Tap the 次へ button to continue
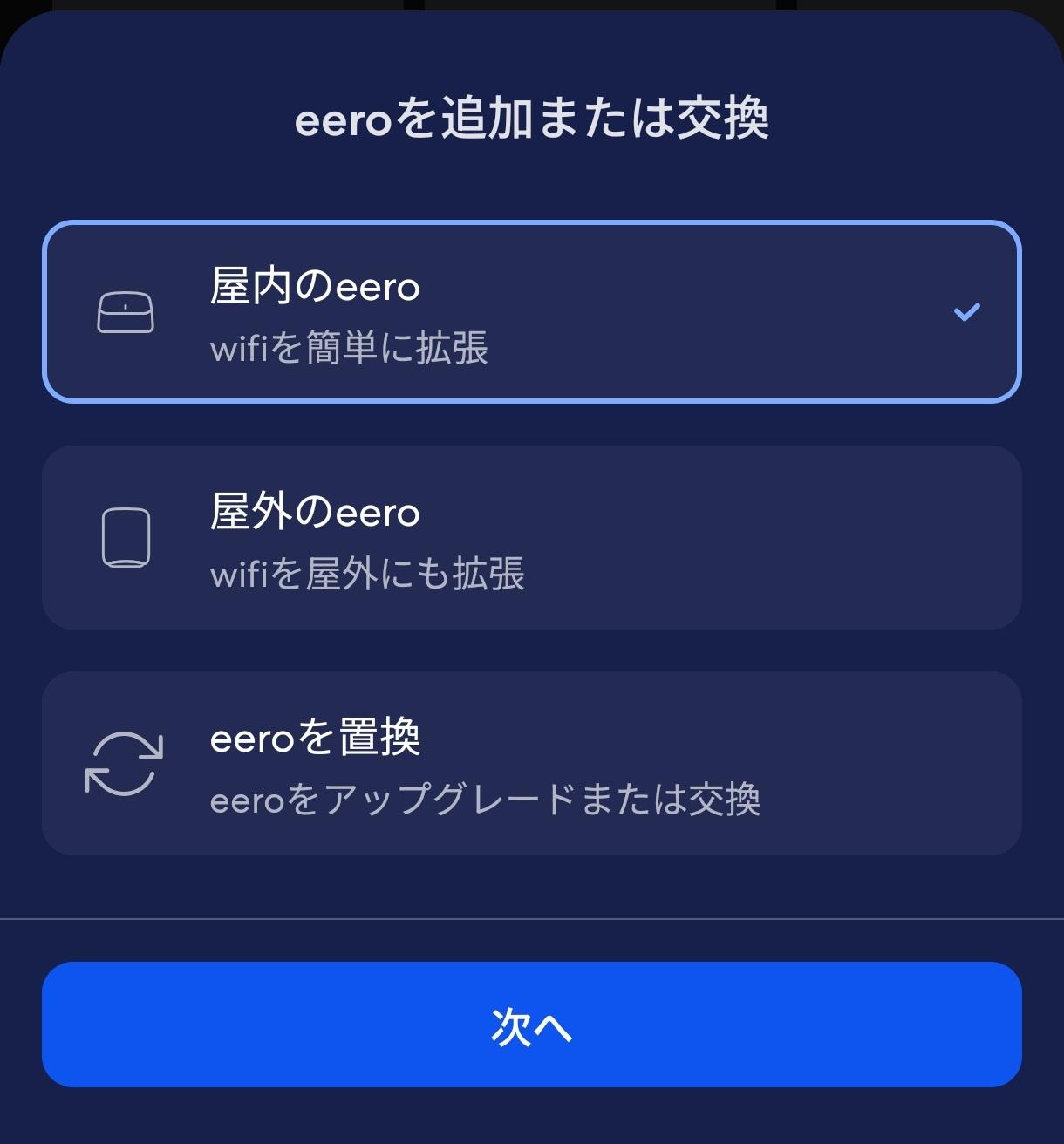 pos(530,1025)
